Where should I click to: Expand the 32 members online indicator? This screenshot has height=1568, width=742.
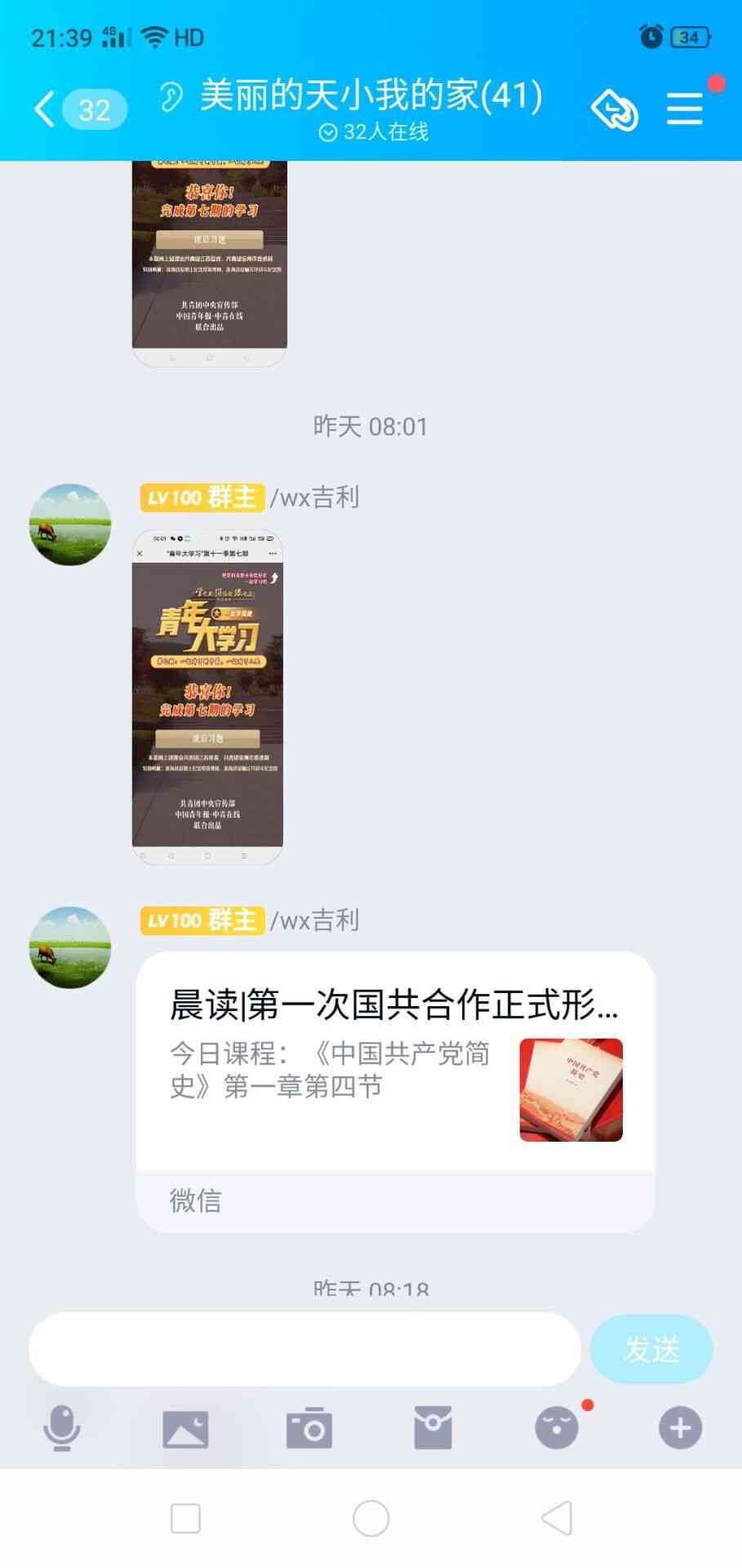click(372, 132)
